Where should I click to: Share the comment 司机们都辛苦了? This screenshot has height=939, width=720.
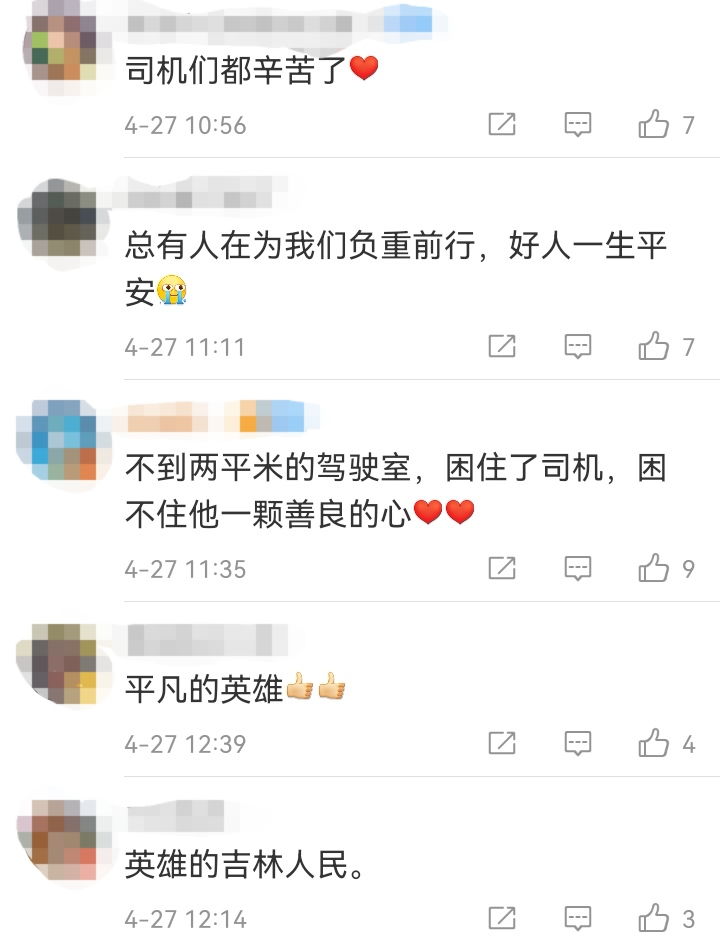(502, 125)
